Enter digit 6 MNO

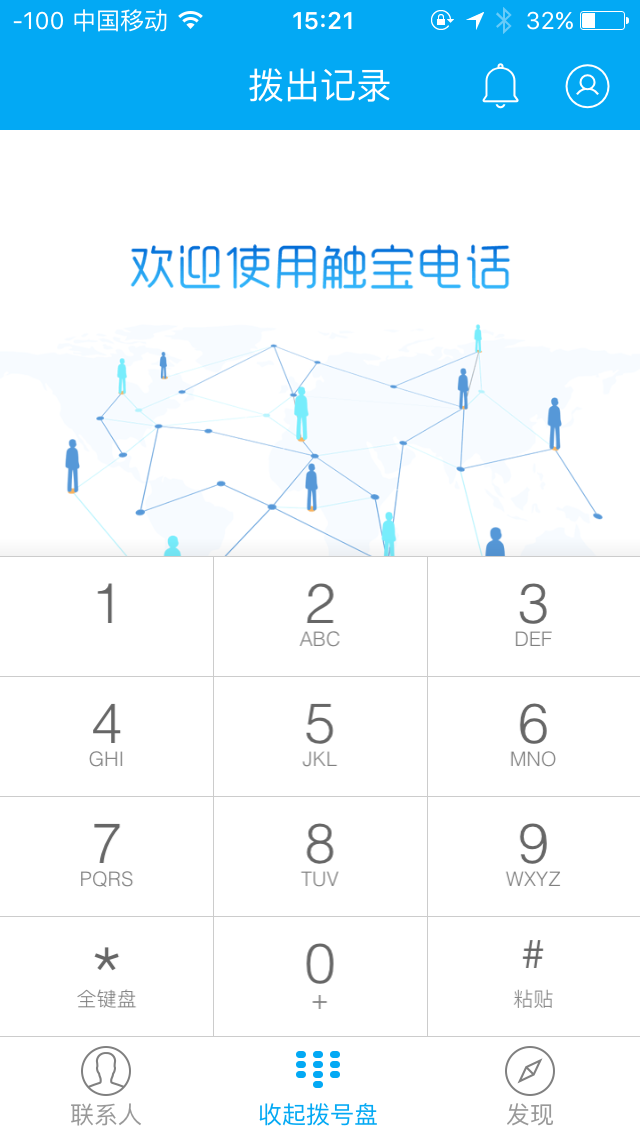[x=534, y=737]
